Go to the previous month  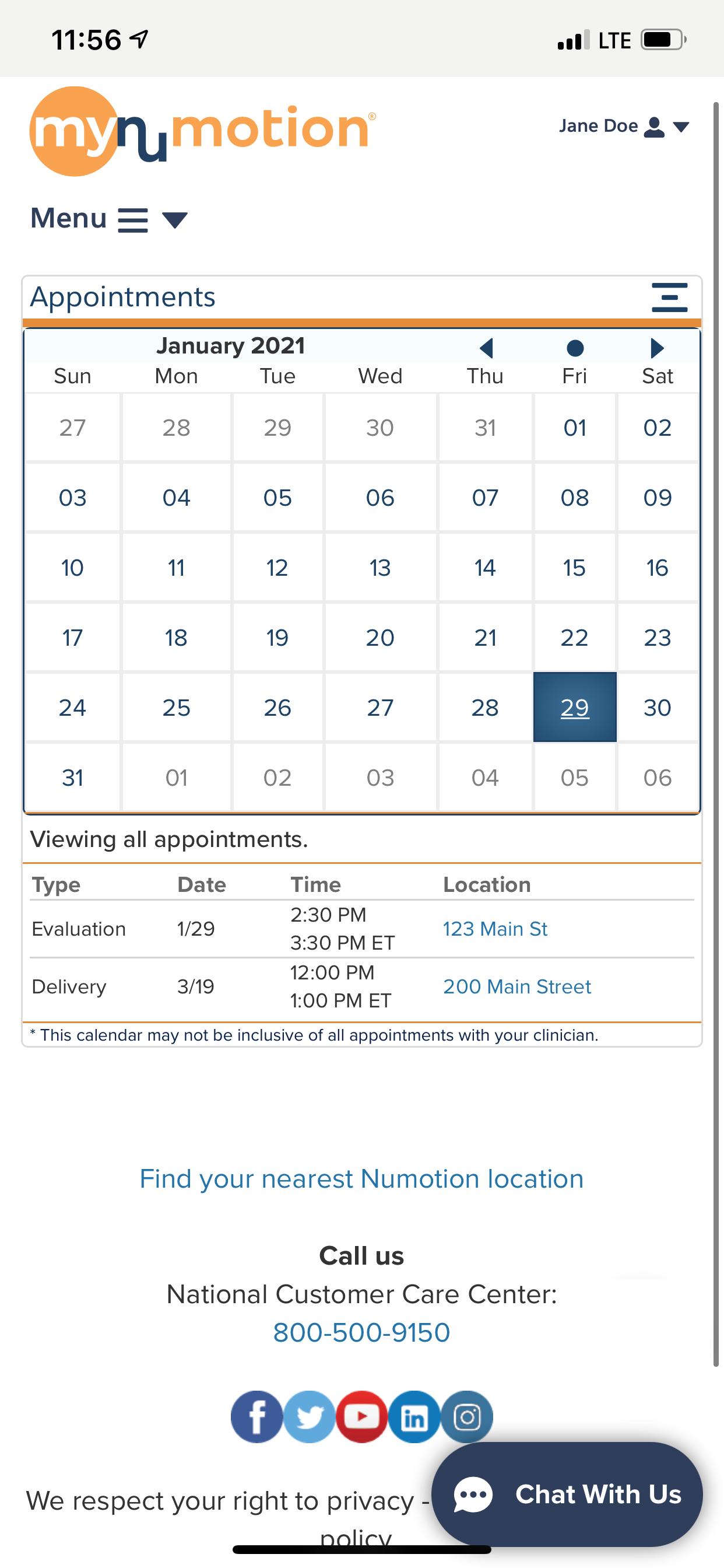(x=486, y=348)
